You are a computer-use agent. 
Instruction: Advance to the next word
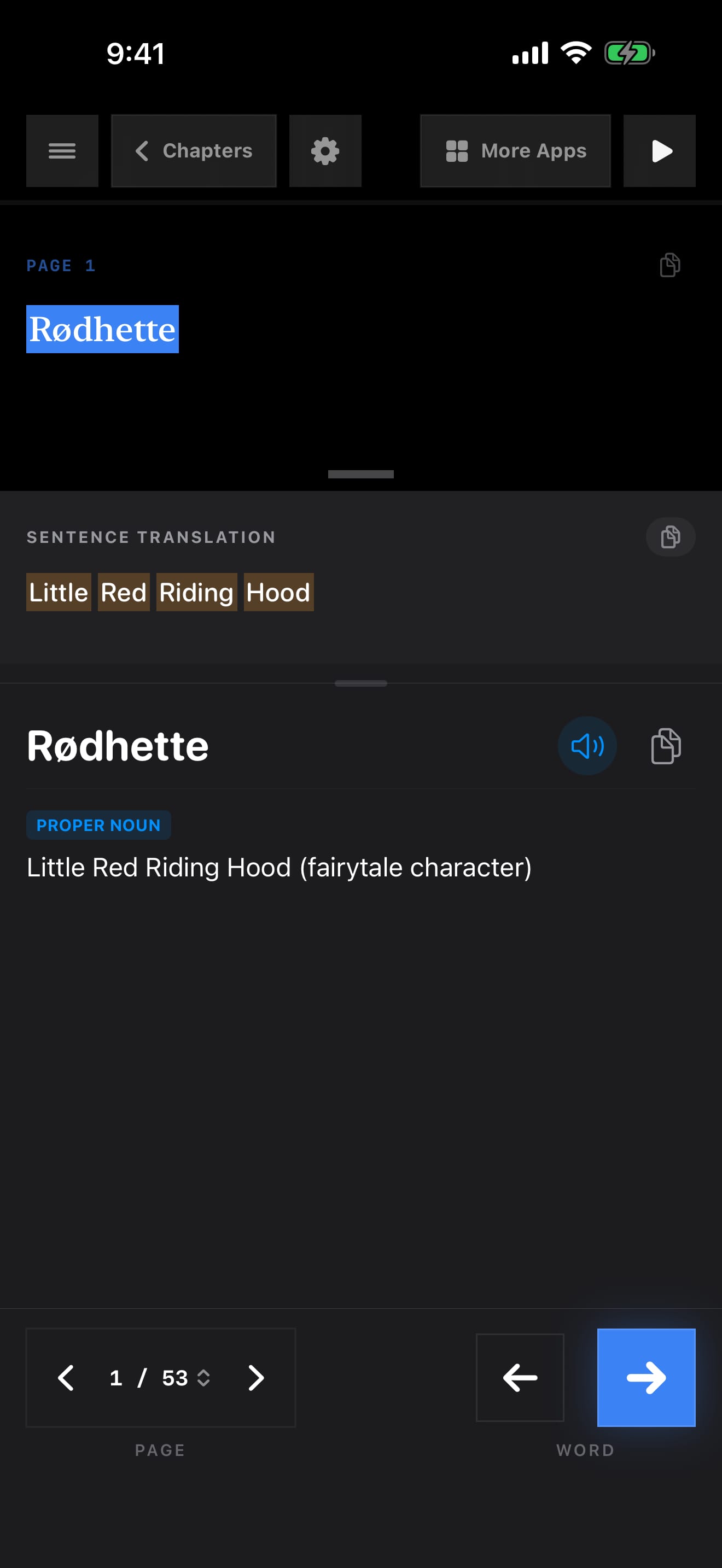point(646,1378)
